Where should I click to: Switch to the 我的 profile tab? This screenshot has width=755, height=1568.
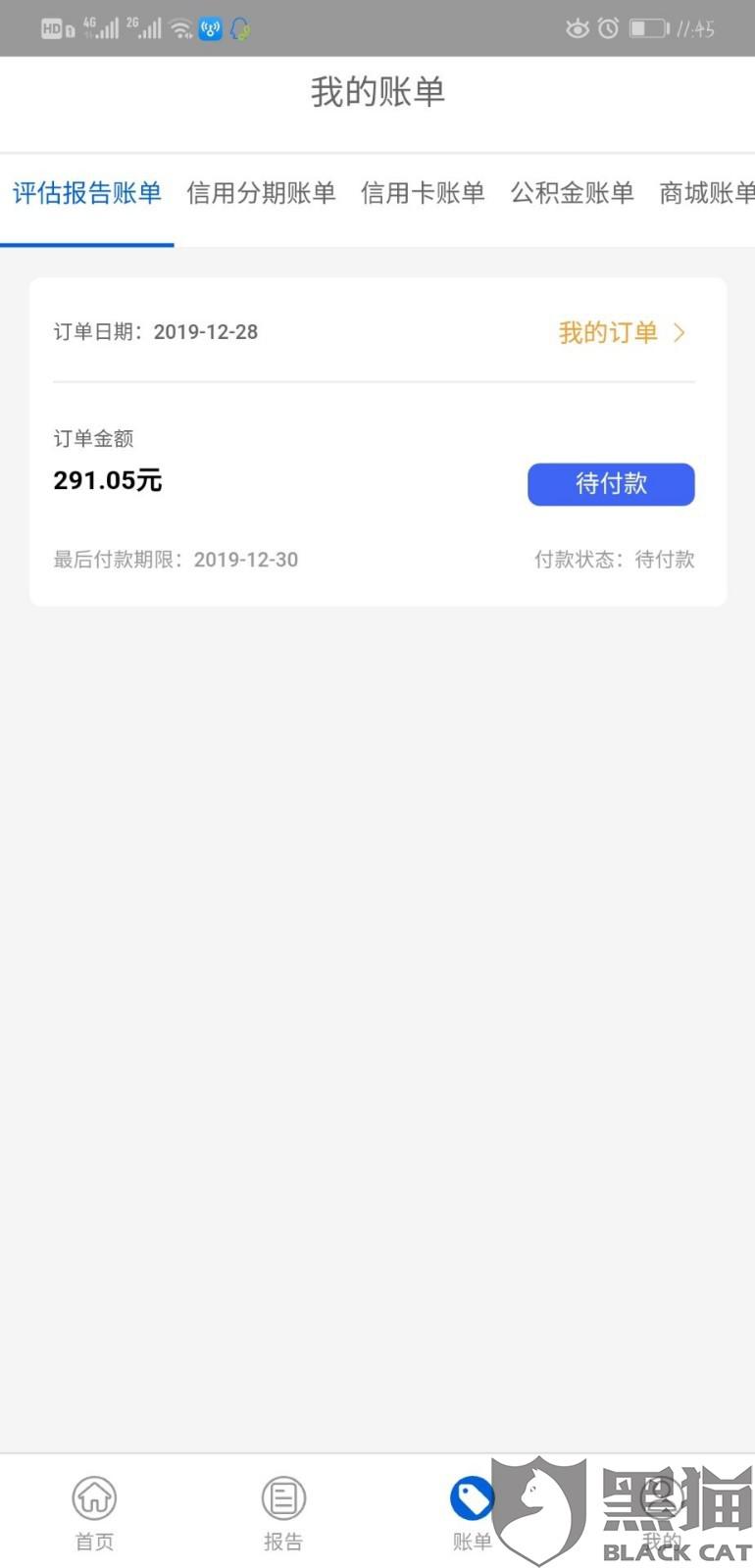tap(661, 1512)
